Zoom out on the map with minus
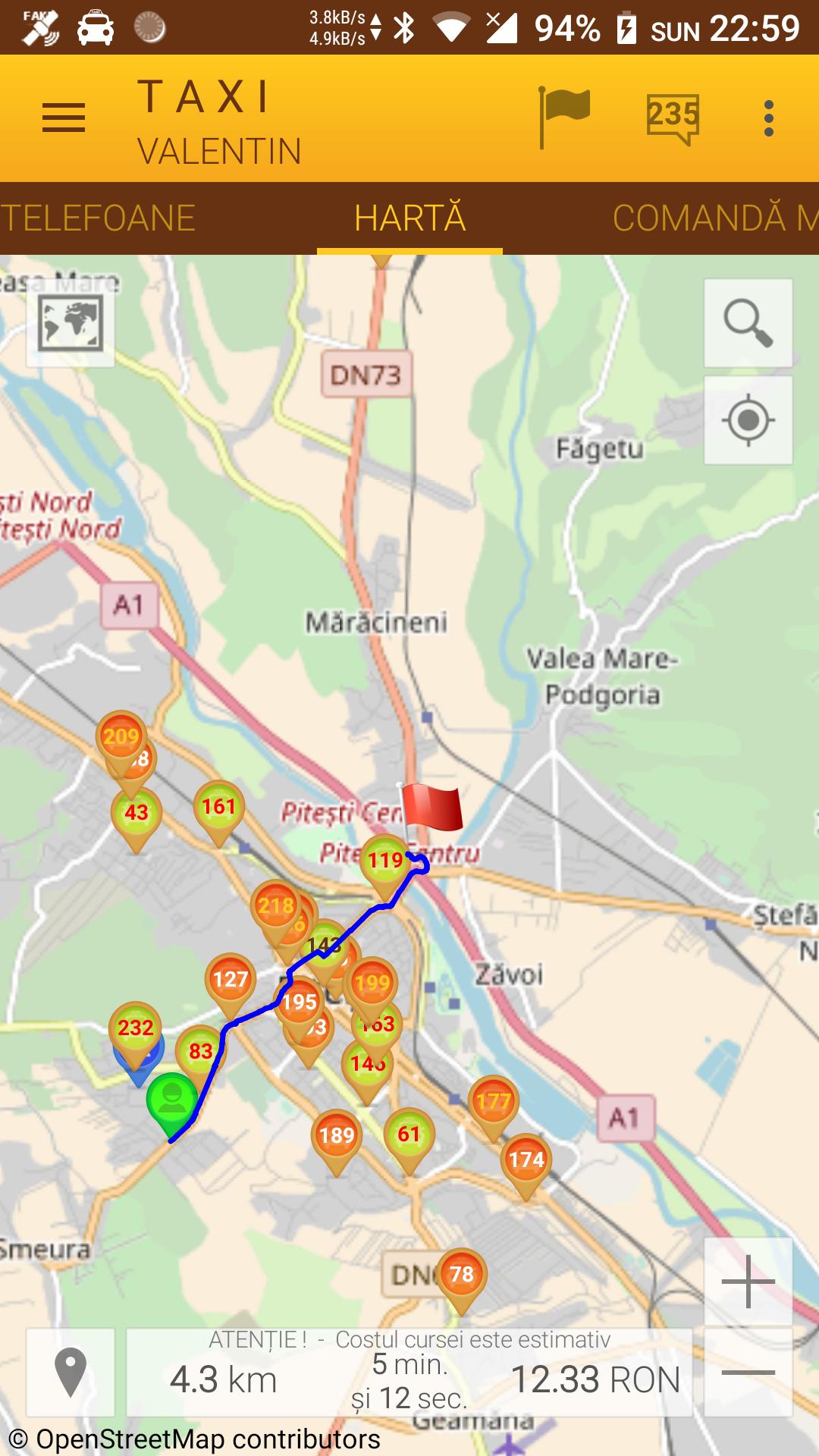 (x=748, y=1372)
